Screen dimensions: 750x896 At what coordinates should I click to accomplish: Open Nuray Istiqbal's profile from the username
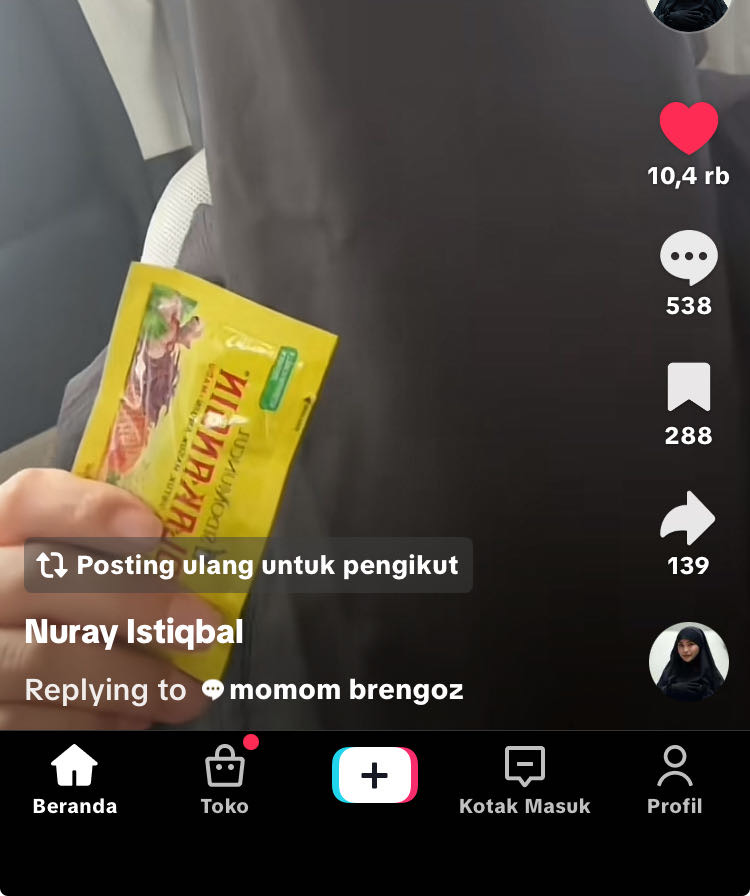coord(133,632)
